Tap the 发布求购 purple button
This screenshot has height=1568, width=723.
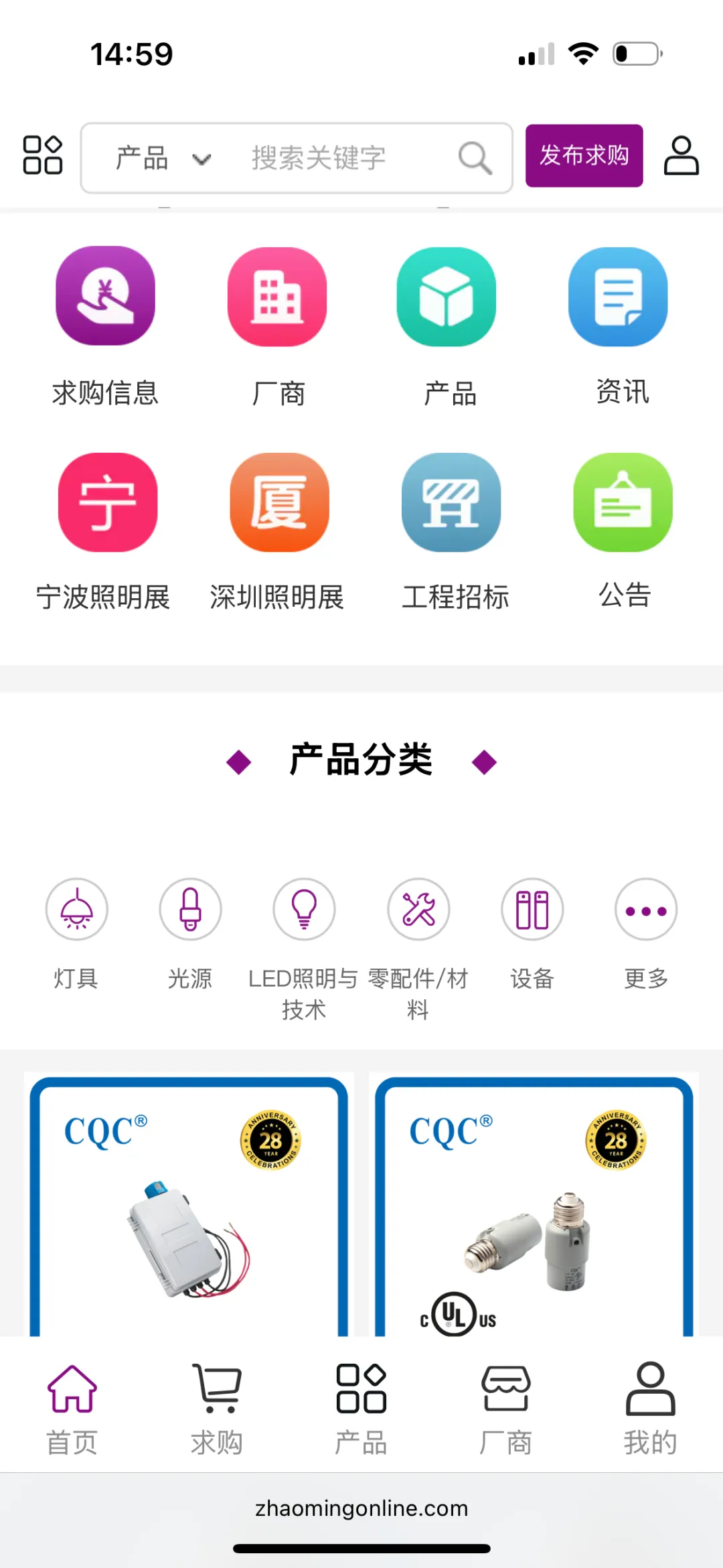(x=583, y=156)
